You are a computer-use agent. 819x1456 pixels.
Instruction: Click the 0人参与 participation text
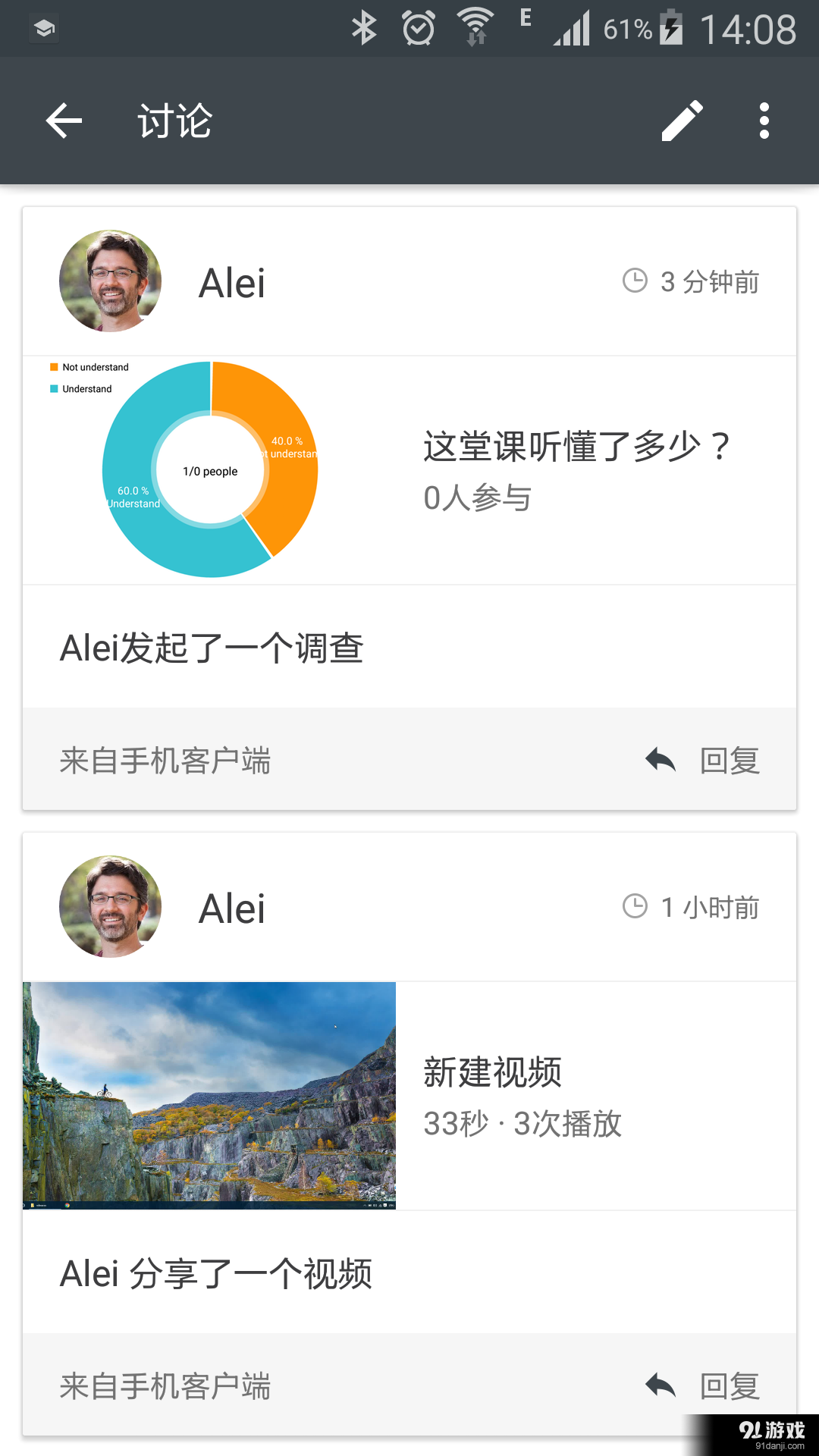(x=478, y=497)
